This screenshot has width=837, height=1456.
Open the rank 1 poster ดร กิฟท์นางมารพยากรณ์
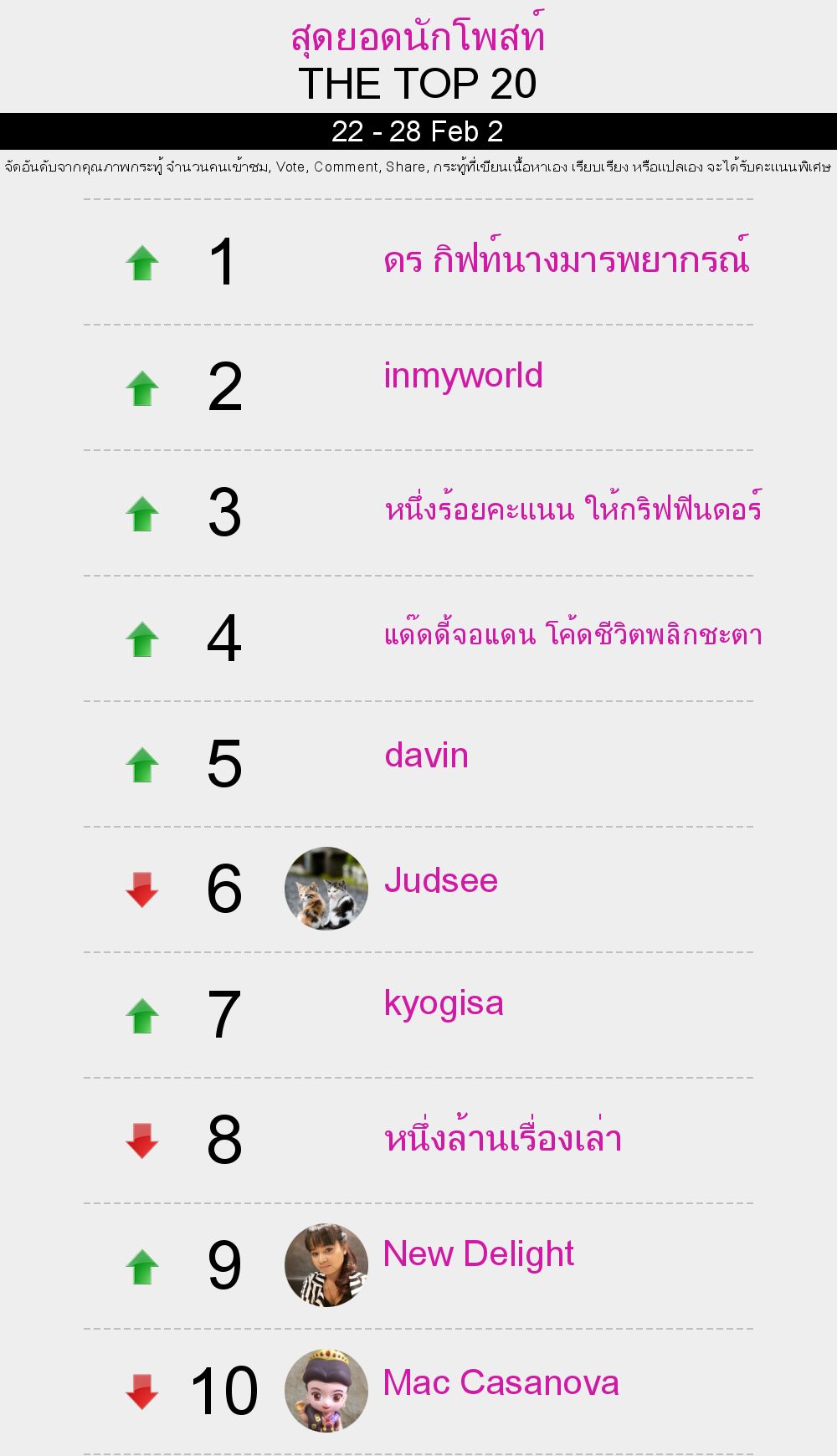coord(566,259)
